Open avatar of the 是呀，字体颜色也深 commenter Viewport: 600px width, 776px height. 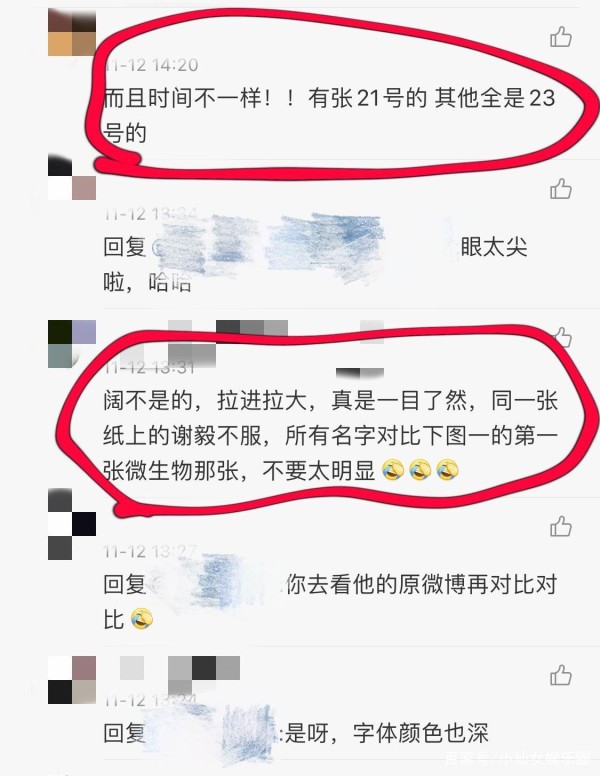(72, 680)
